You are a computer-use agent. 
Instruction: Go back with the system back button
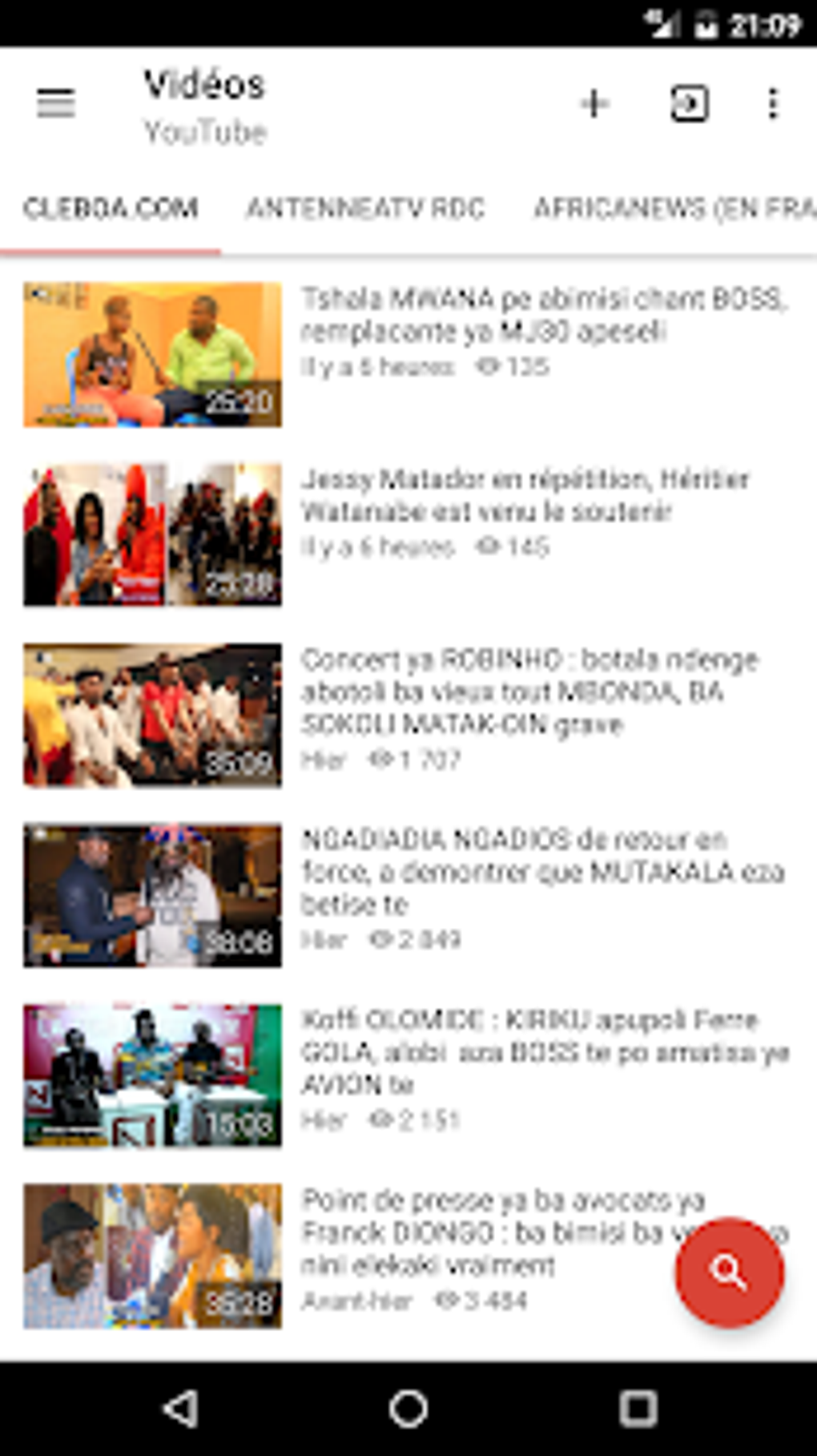pos(181,1408)
